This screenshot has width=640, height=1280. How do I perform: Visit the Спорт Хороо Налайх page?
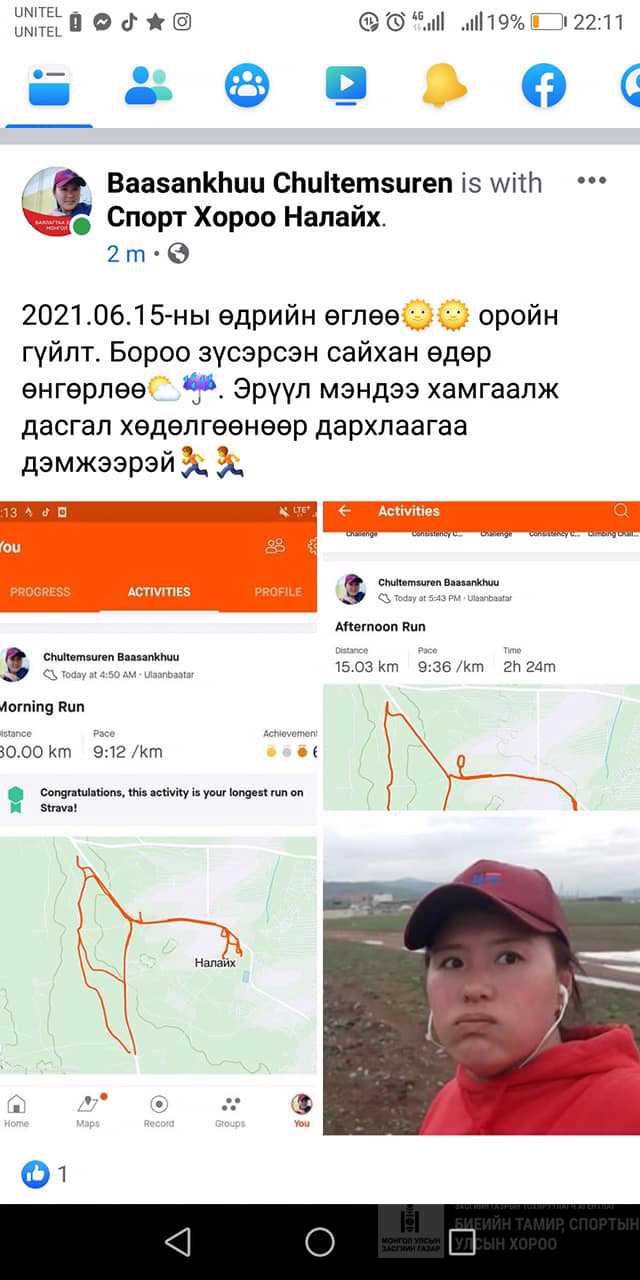[244, 217]
